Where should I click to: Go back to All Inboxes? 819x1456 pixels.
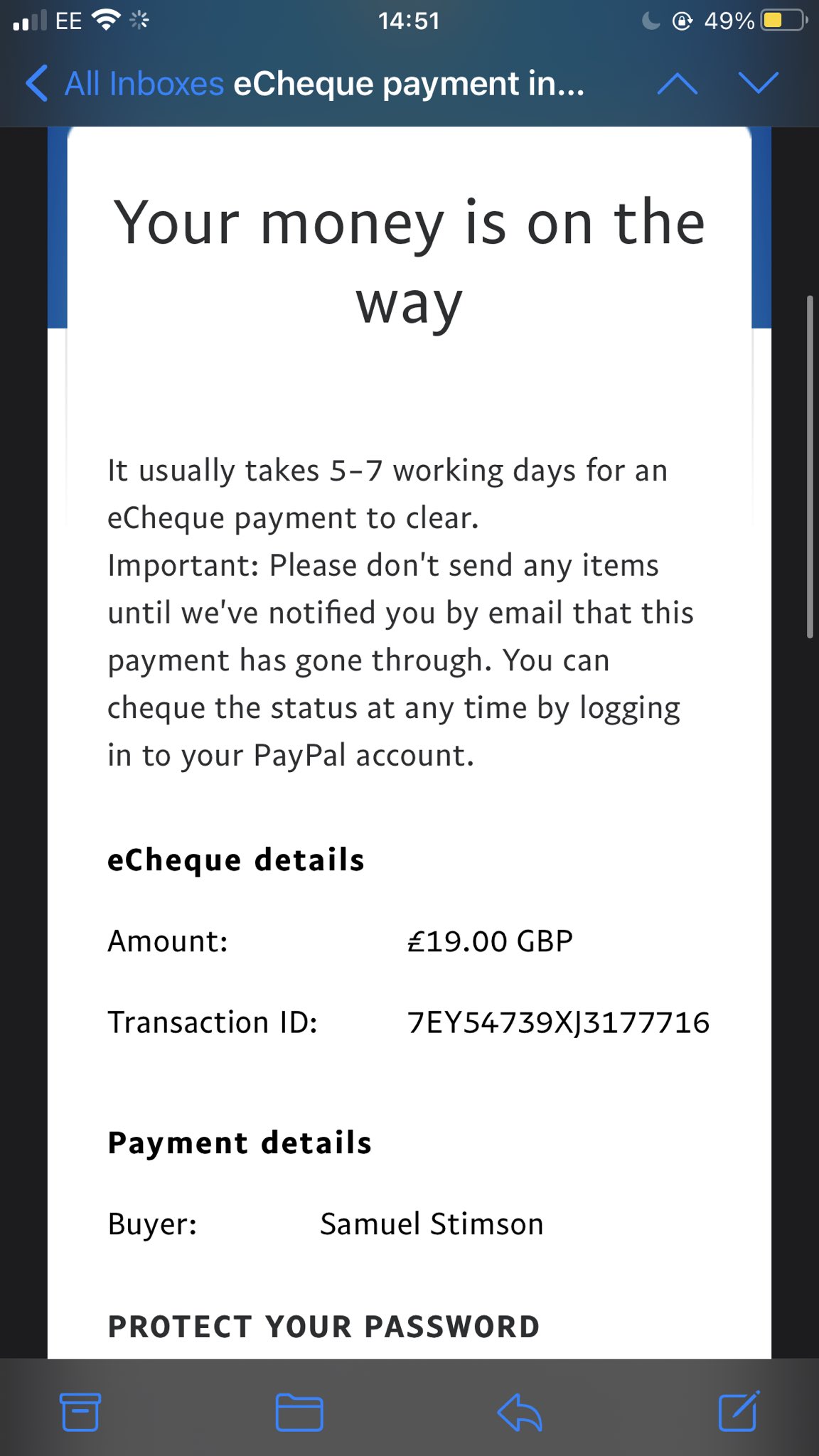[124, 84]
